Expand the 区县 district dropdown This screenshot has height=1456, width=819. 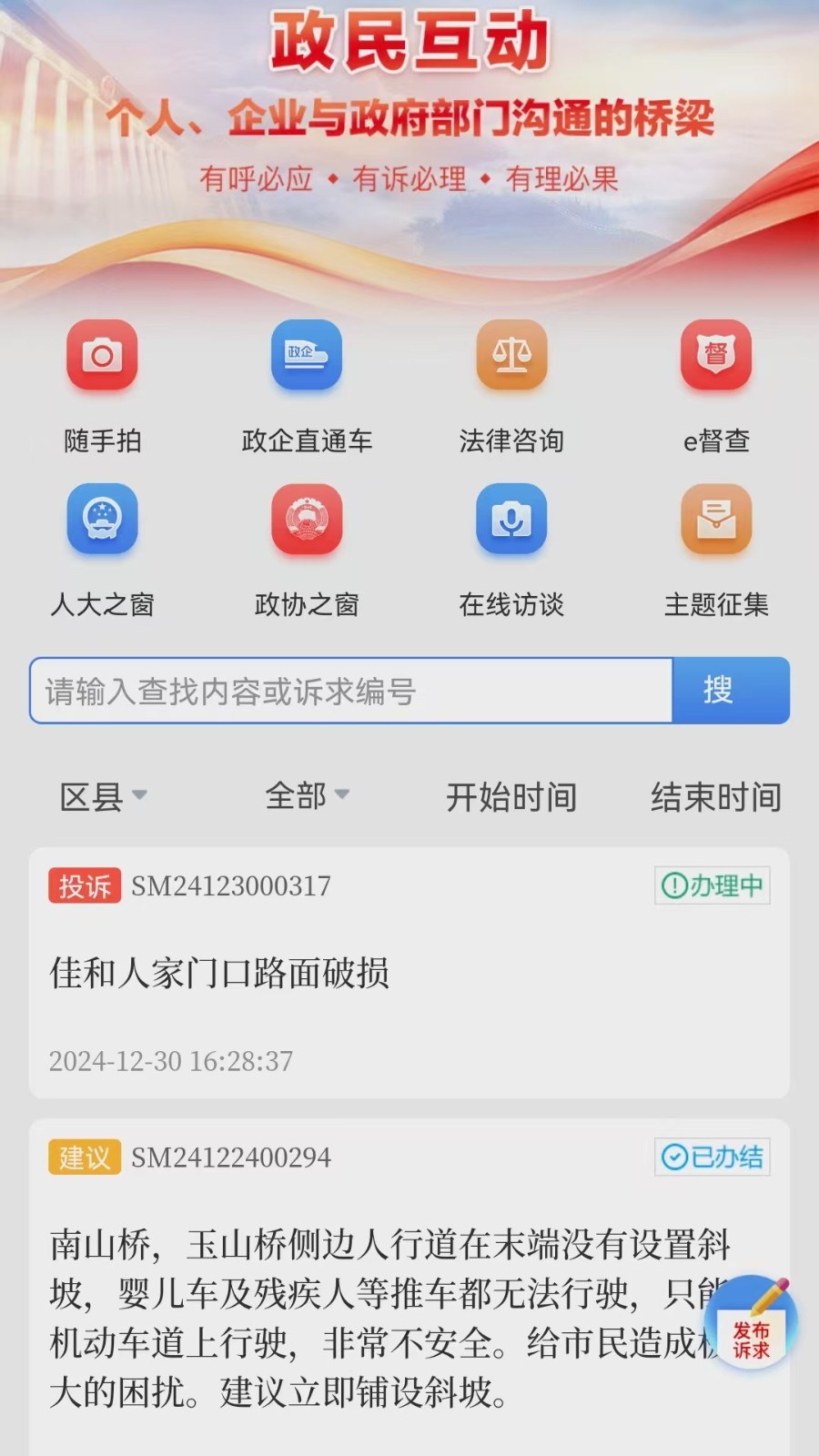point(103,796)
